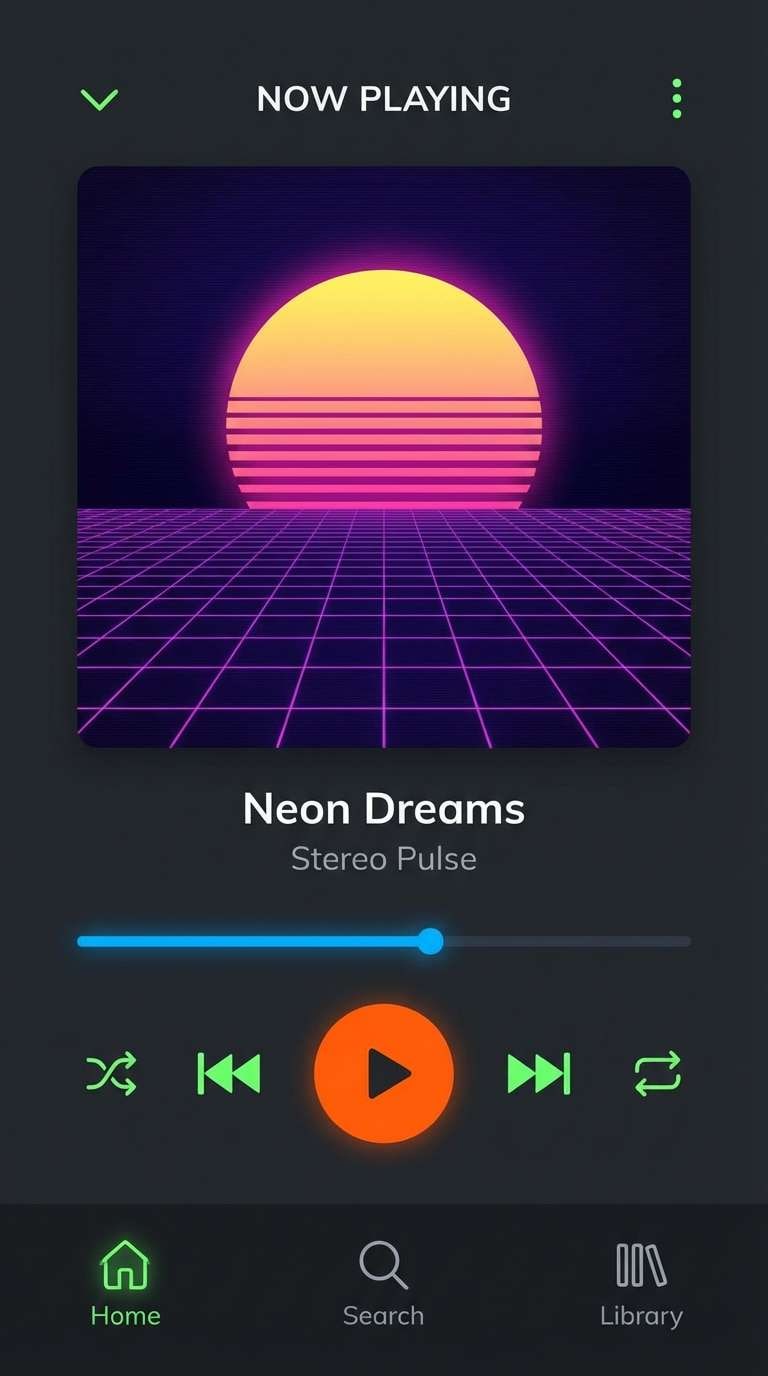Skip to the previous track

pyautogui.click(x=228, y=1073)
